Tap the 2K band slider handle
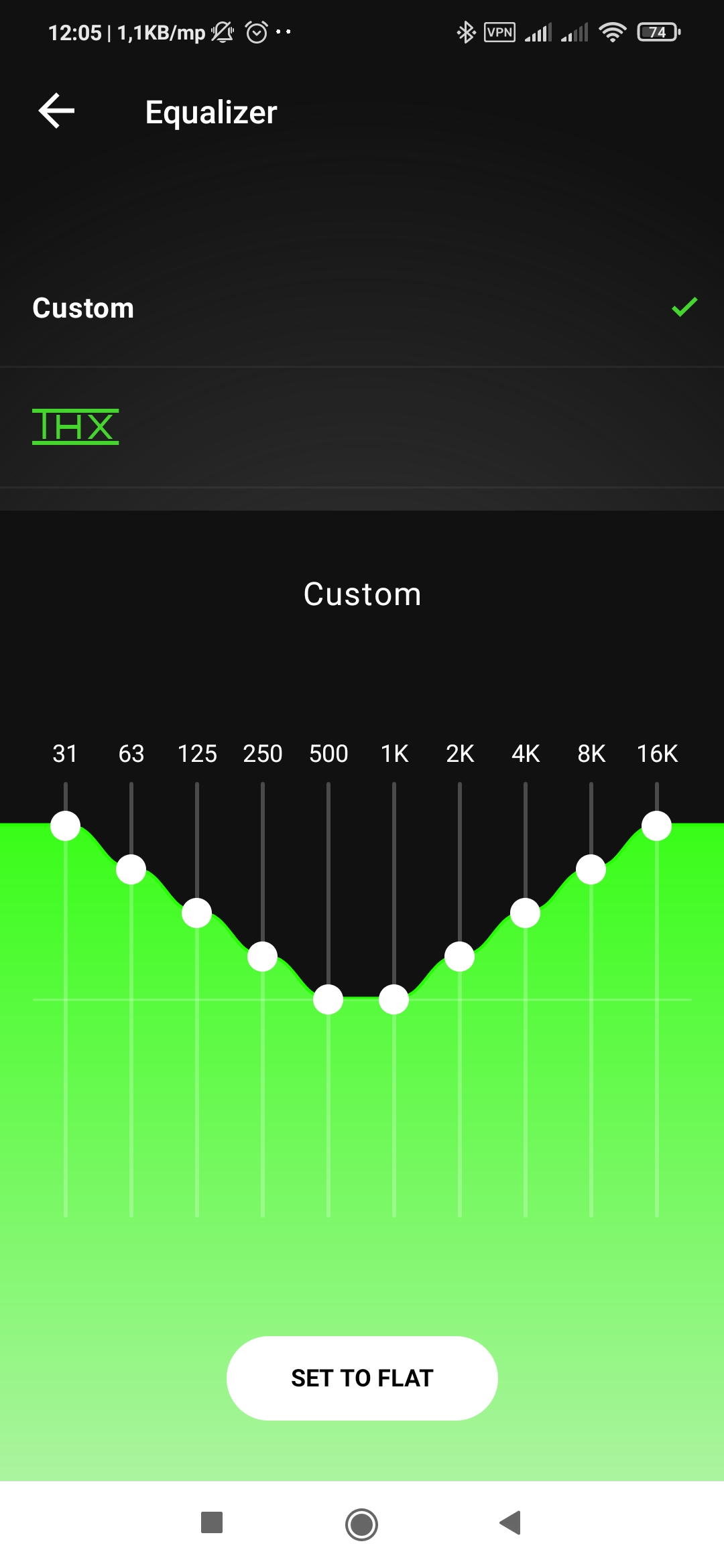The height and width of the screenshot is (1568, 724). [460, 956]
